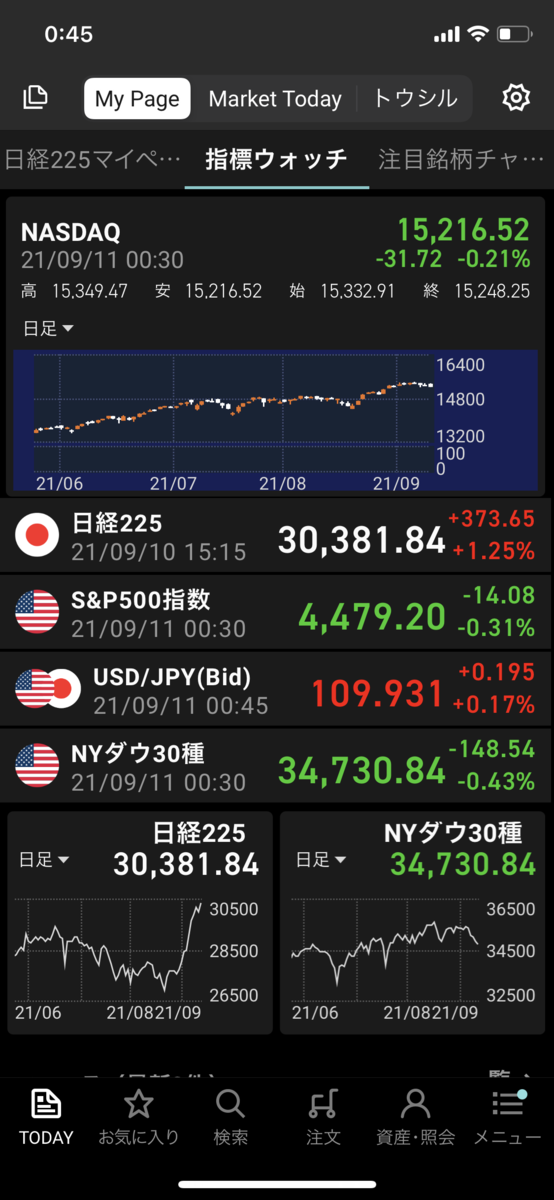Open the USD/JPY(Bid) row

coord(276,689)
